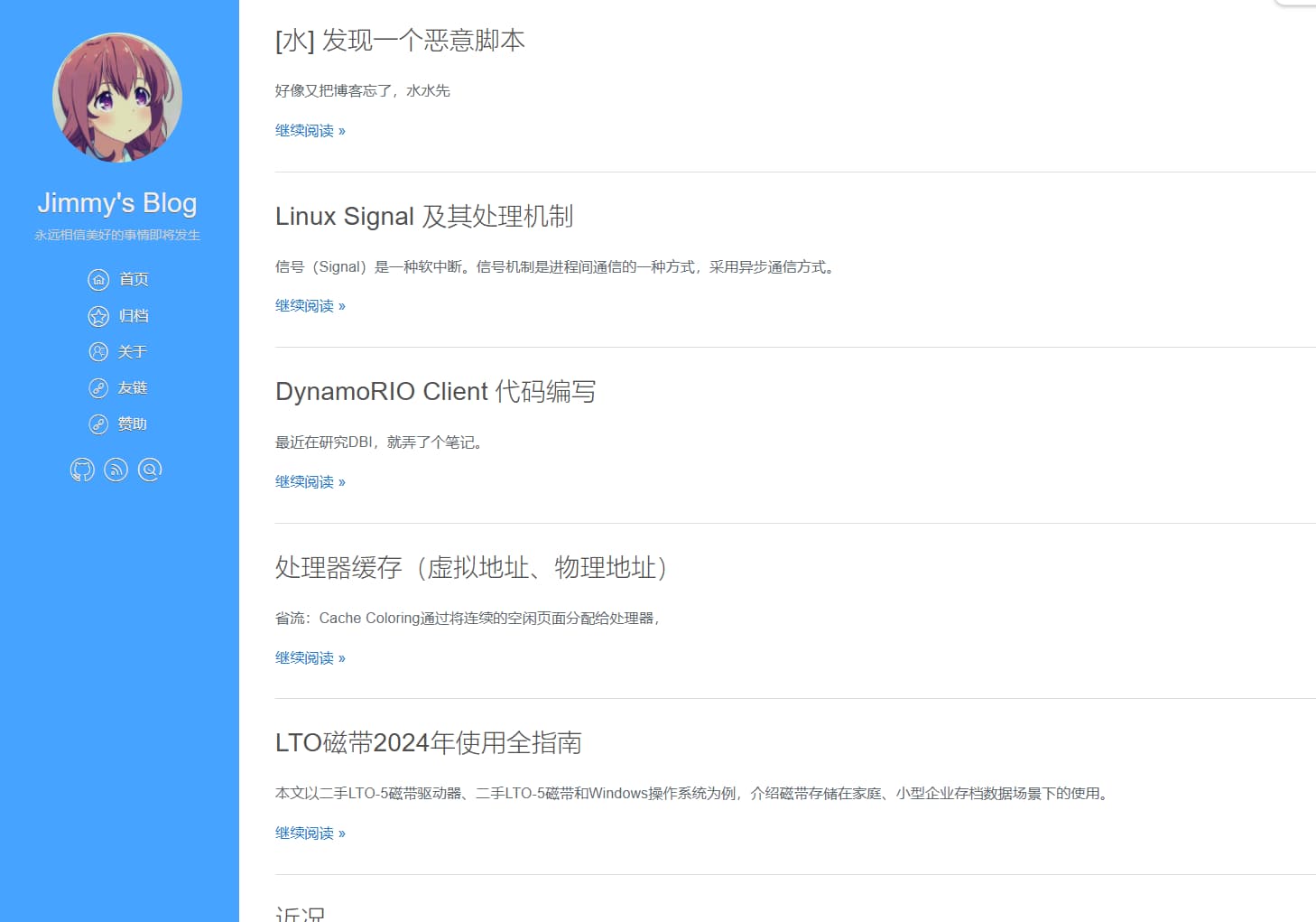Open the Linux Signal 及其处理机制 post
Image resolution: width=1316 pixels, height=922 pixels.
click(423, 217)
